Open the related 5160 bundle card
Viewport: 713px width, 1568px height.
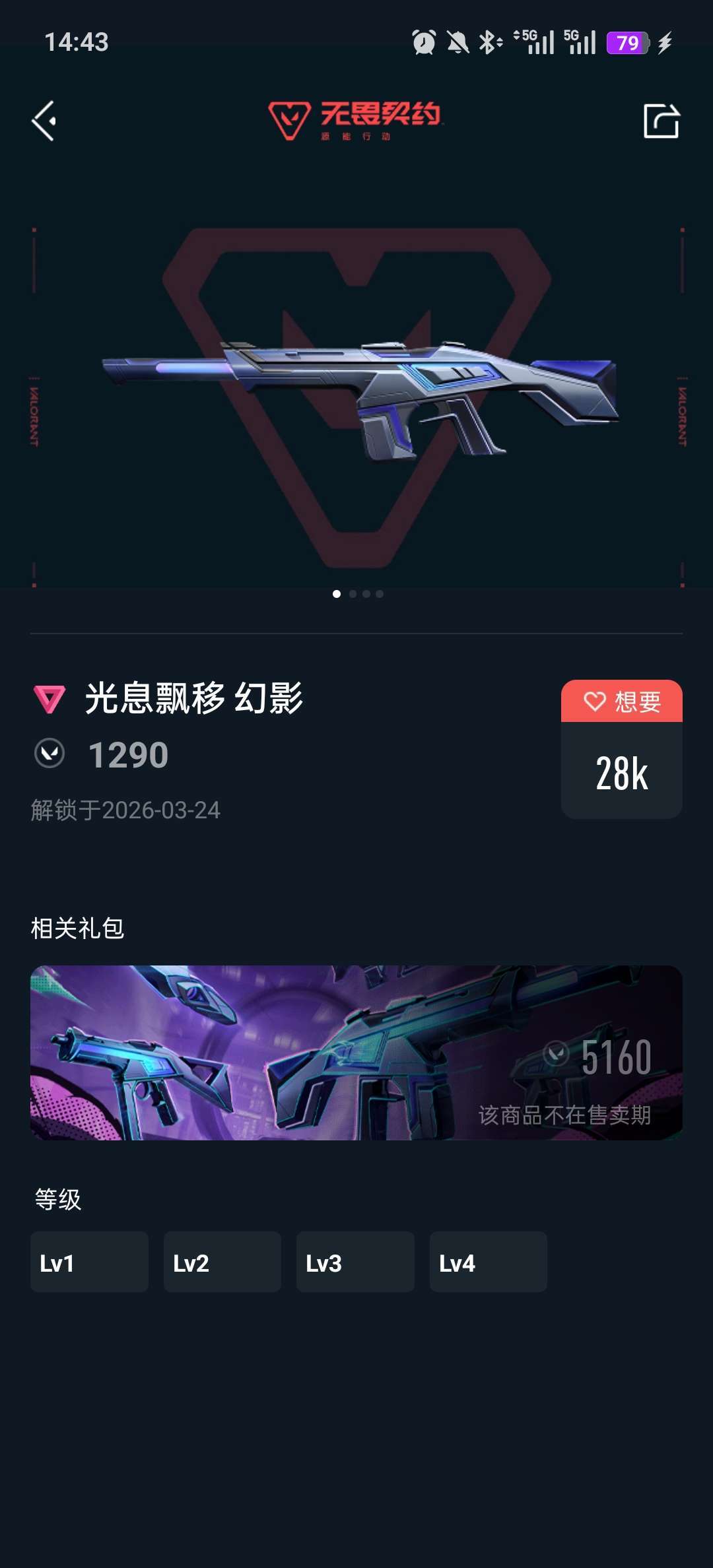[x=356, y=1053]
